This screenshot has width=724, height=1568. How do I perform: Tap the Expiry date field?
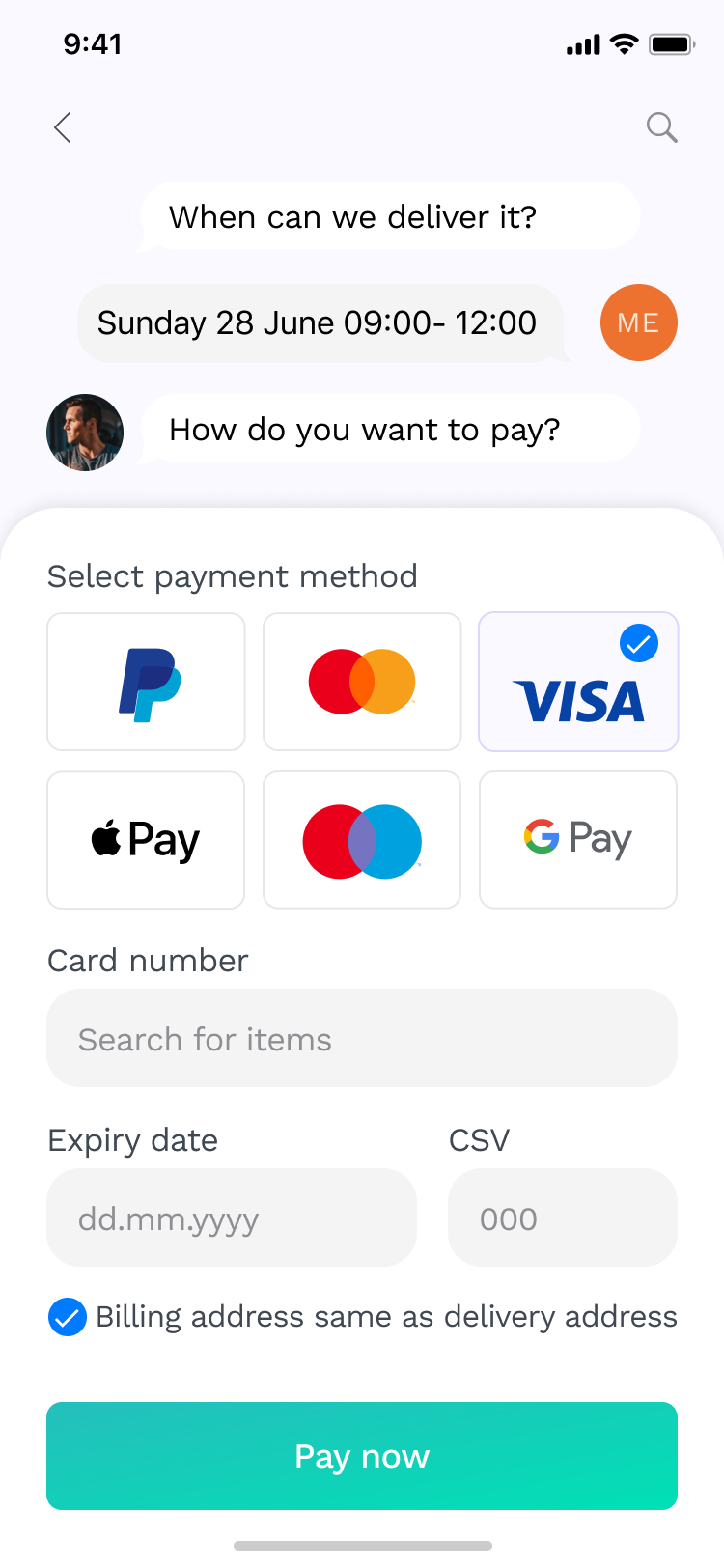(232, 1218)
